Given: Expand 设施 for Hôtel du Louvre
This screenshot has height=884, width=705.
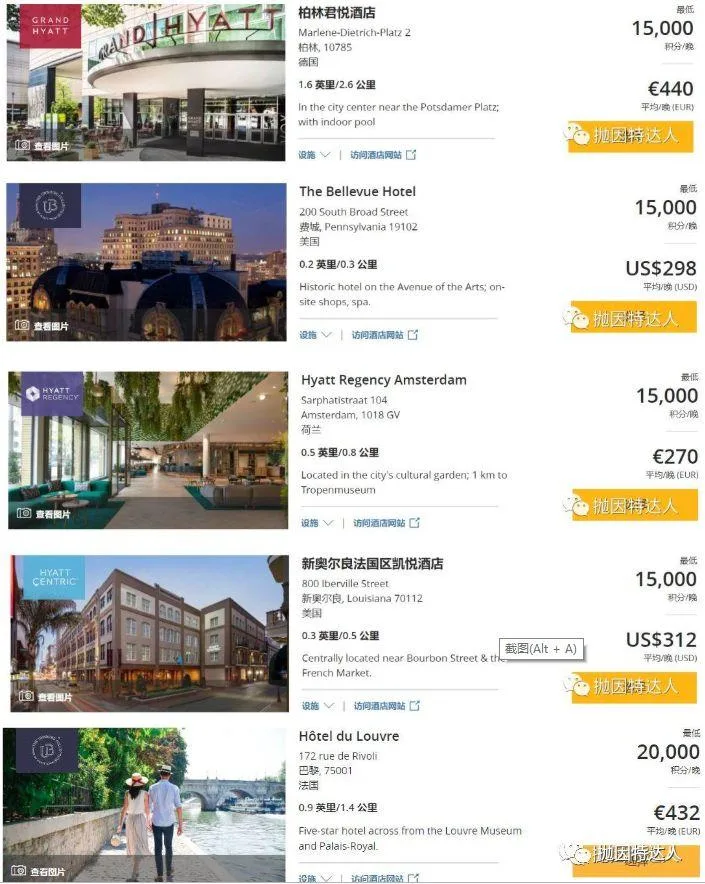Looking at the screenshot, I should pyautogui.click(x=314, y=878).
